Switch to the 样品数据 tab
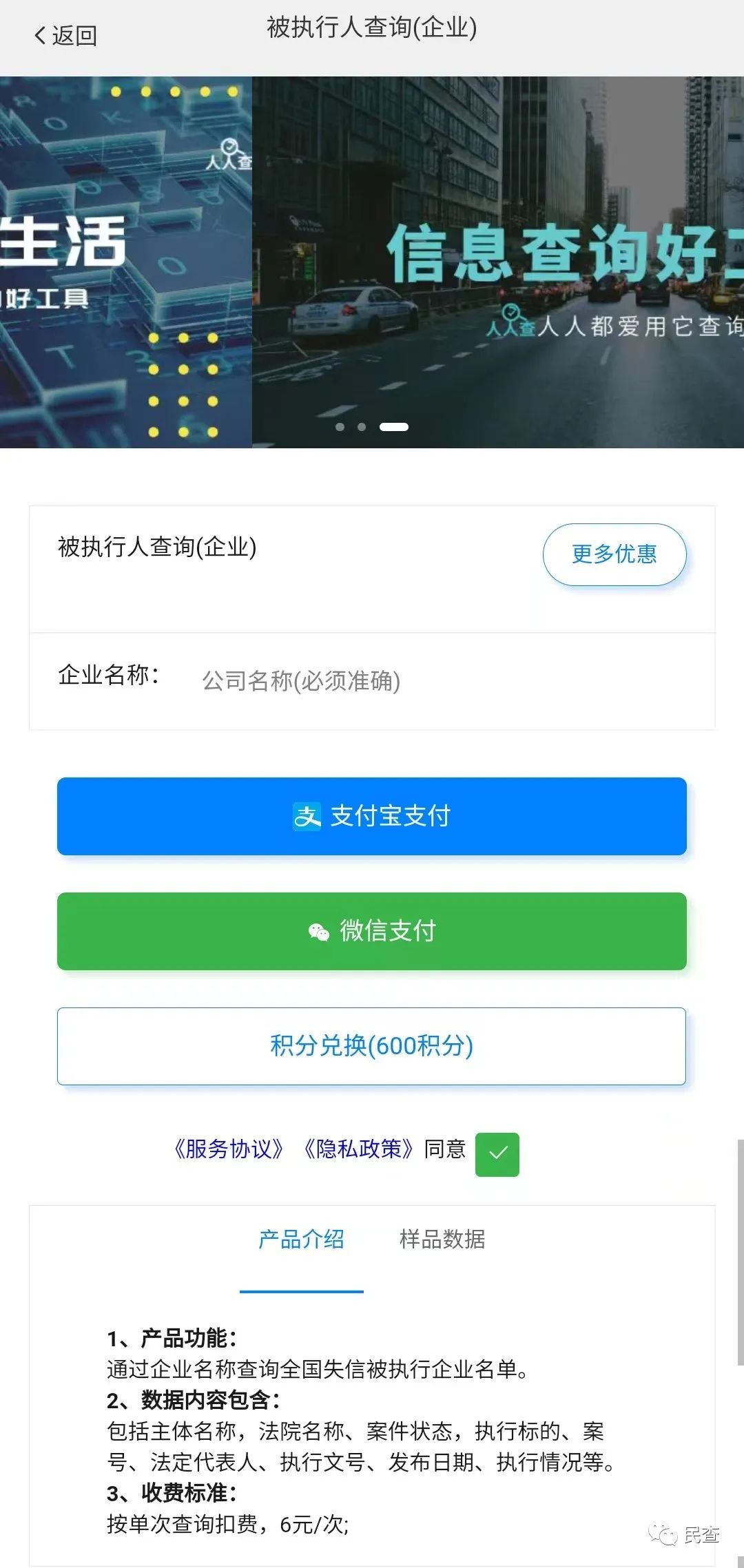This screenshot has height=1568, width=744. point(442,1240)
